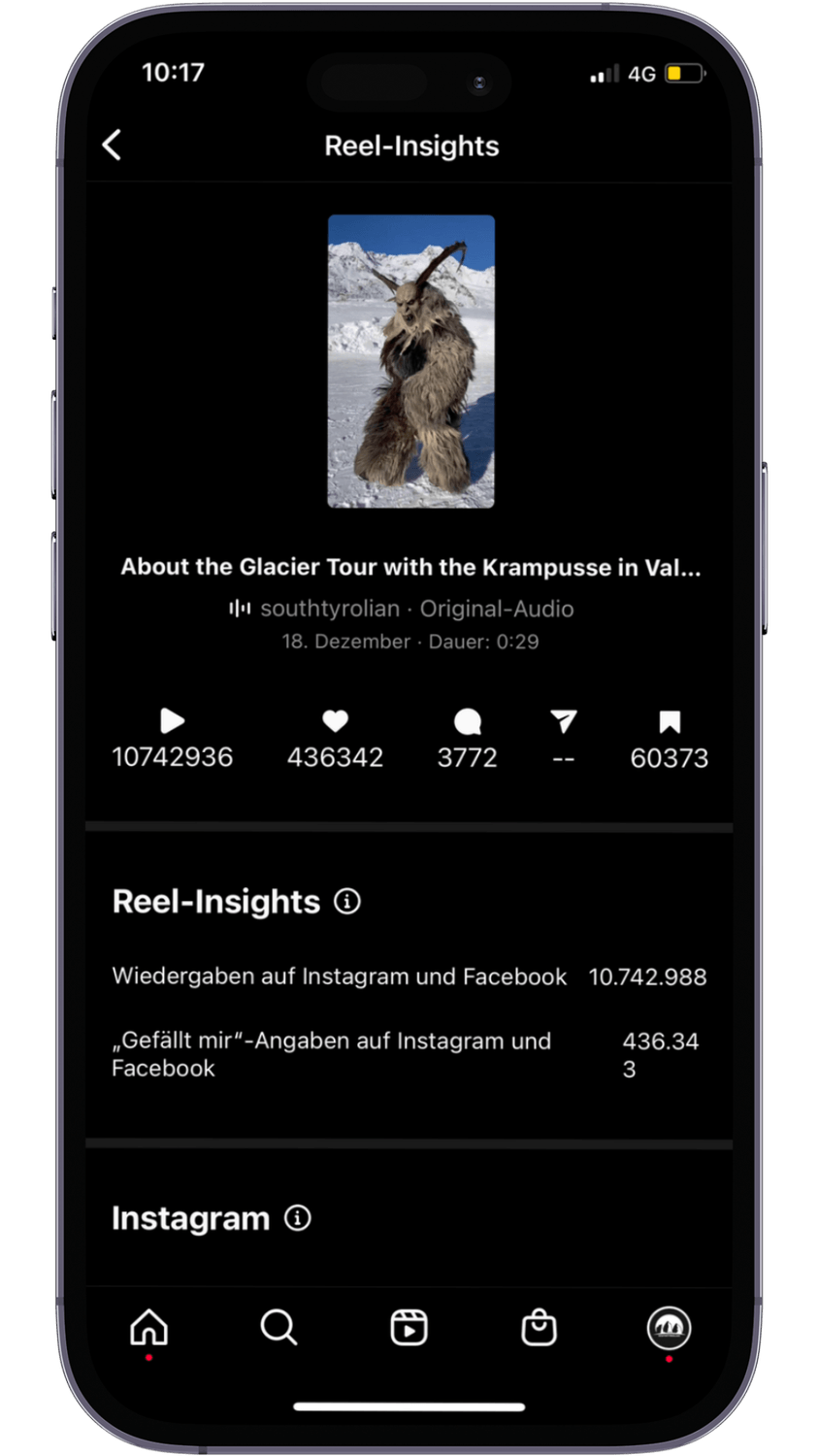Open the Search tab
819x1456 pixels.
click(x=278, y=1327)
